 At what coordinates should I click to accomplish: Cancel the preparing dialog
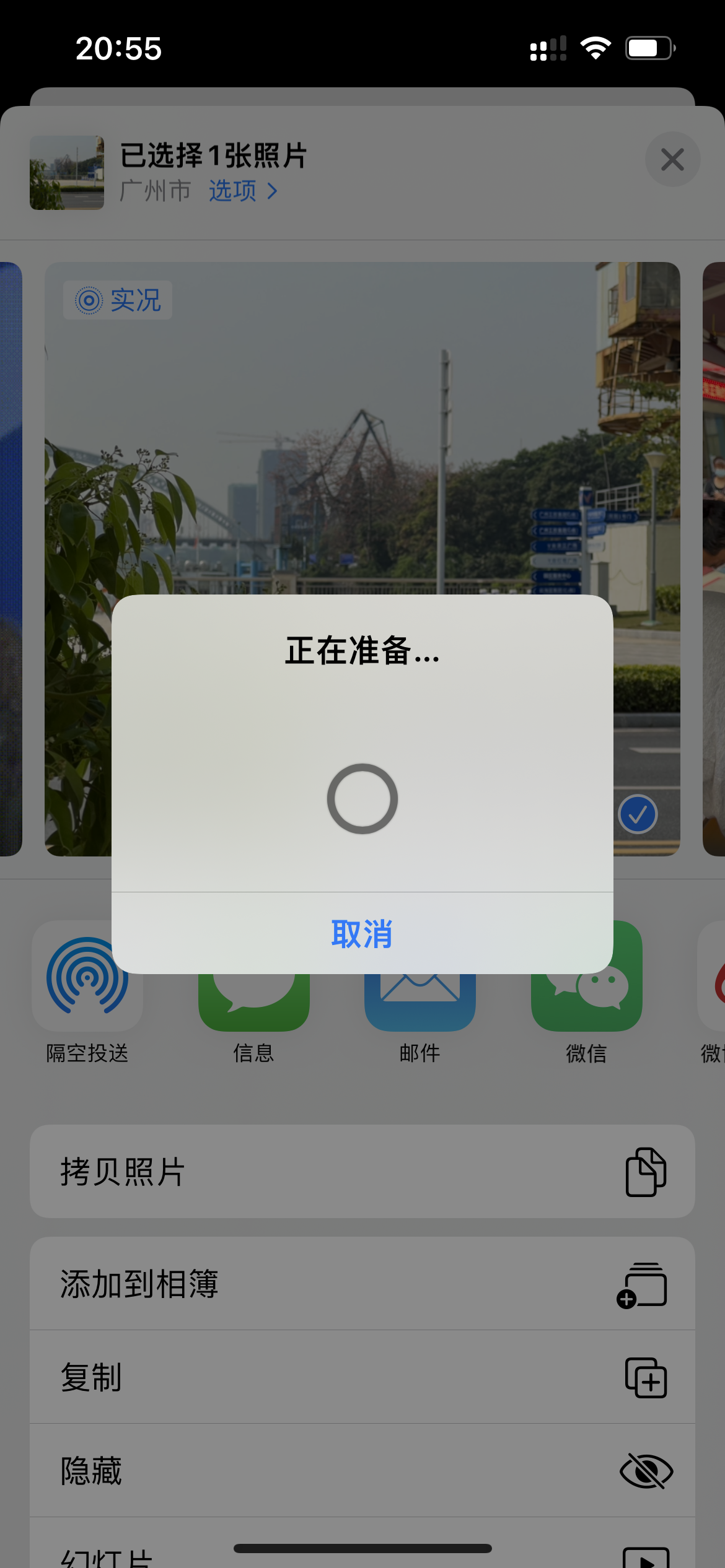362,933
